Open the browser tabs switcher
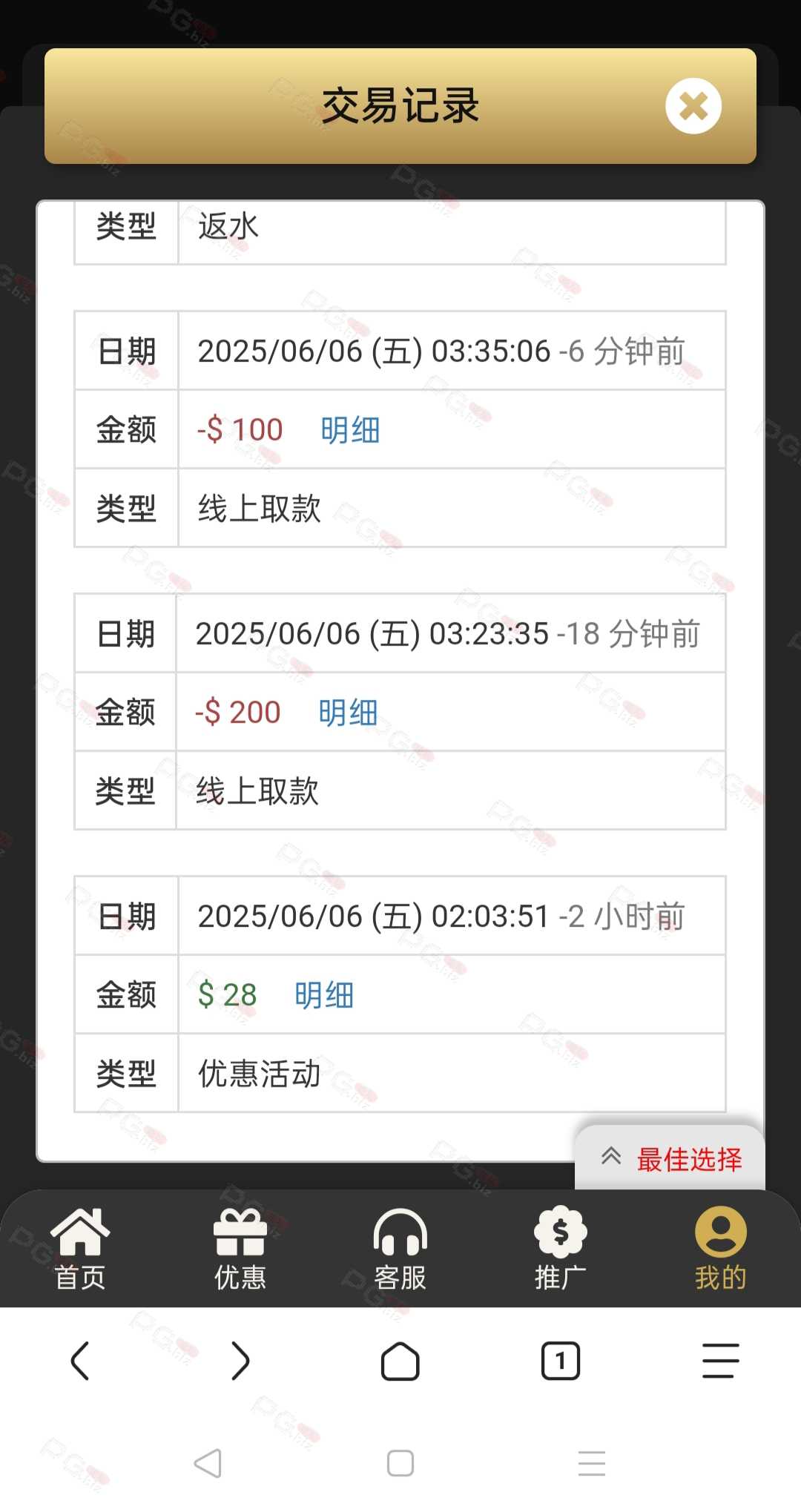The width and height of the screenshot is (801, 1512). tap(561, 1361)
